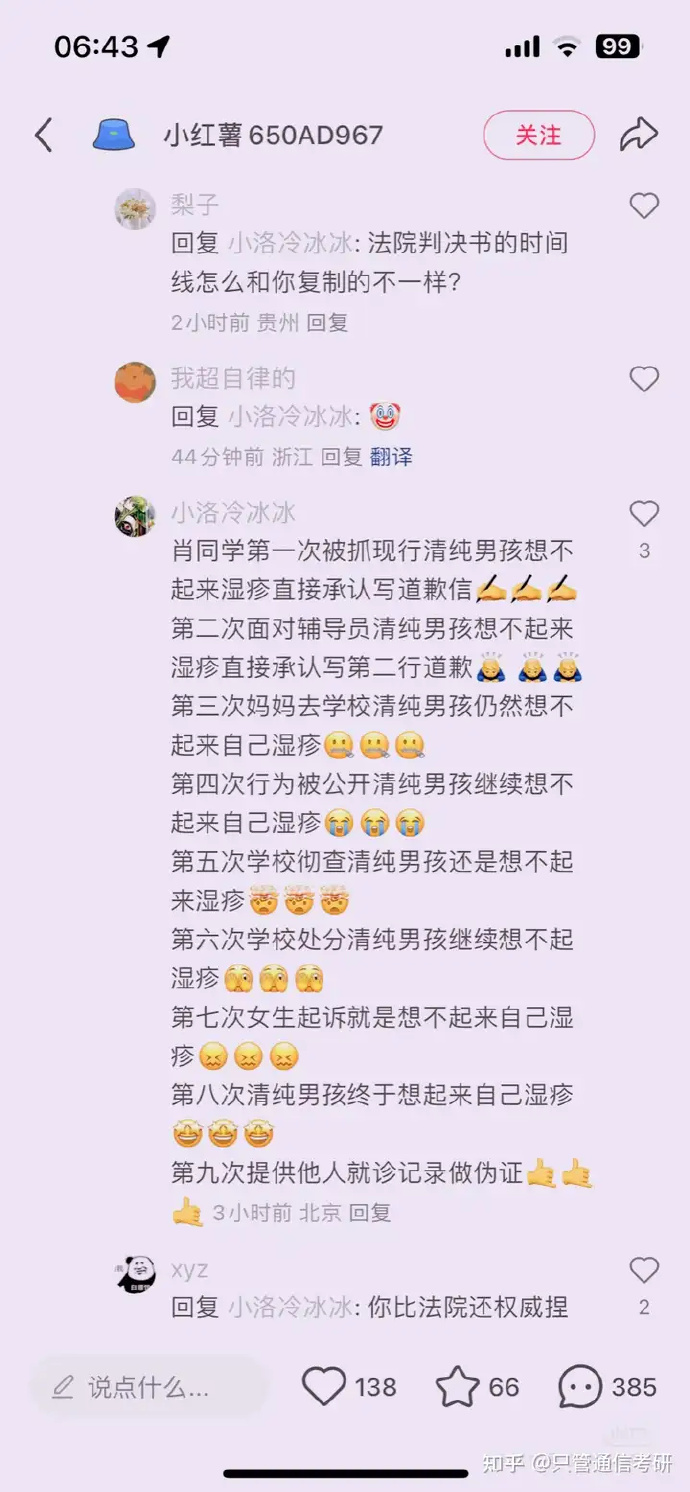Screen dimensions: 690x1492
Task: Open xyz's profile avatar
Action: (135, 1273)
